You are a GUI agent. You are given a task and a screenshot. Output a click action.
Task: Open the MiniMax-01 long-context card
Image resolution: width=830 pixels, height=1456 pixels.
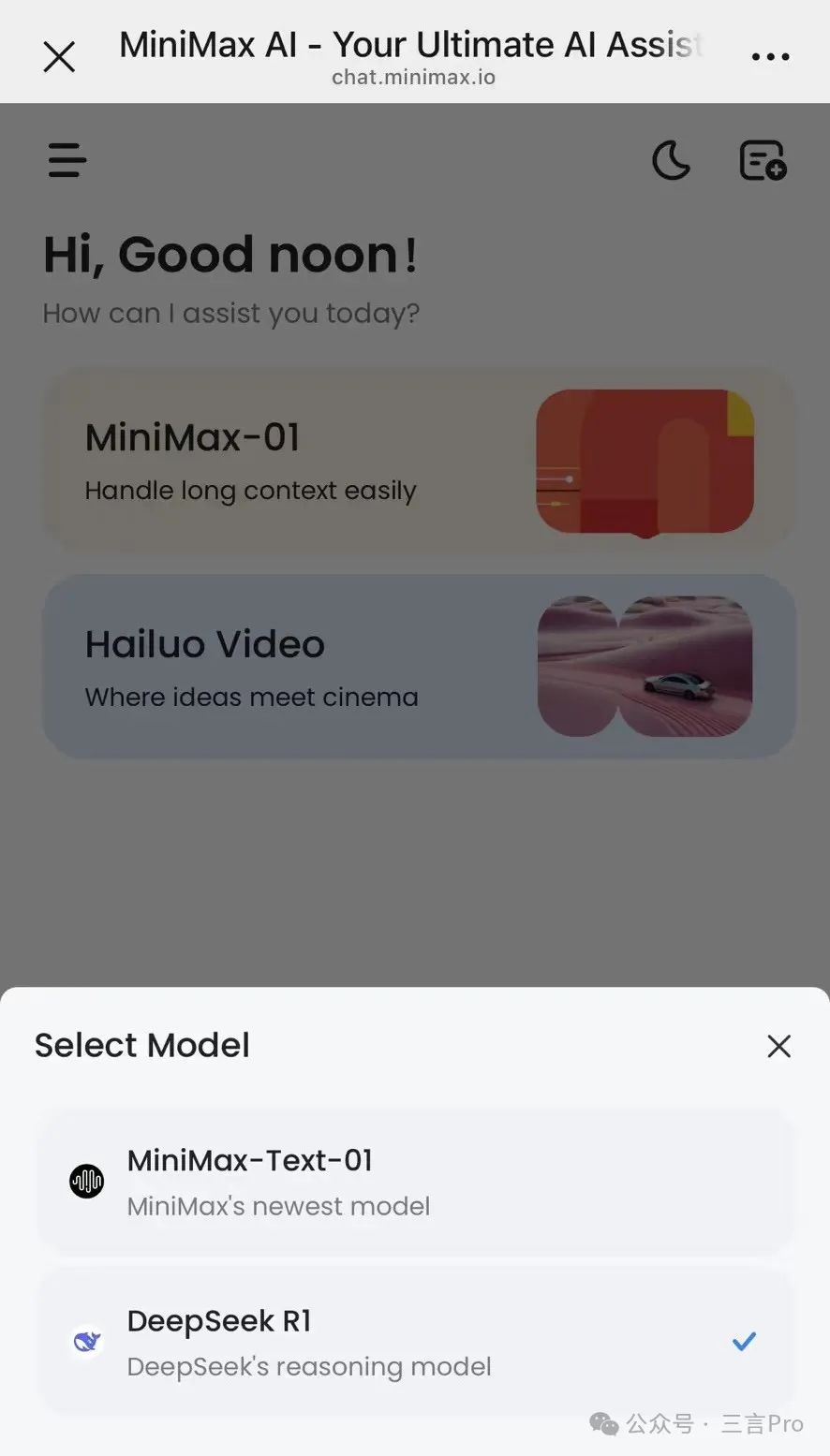tap(419, 461)
